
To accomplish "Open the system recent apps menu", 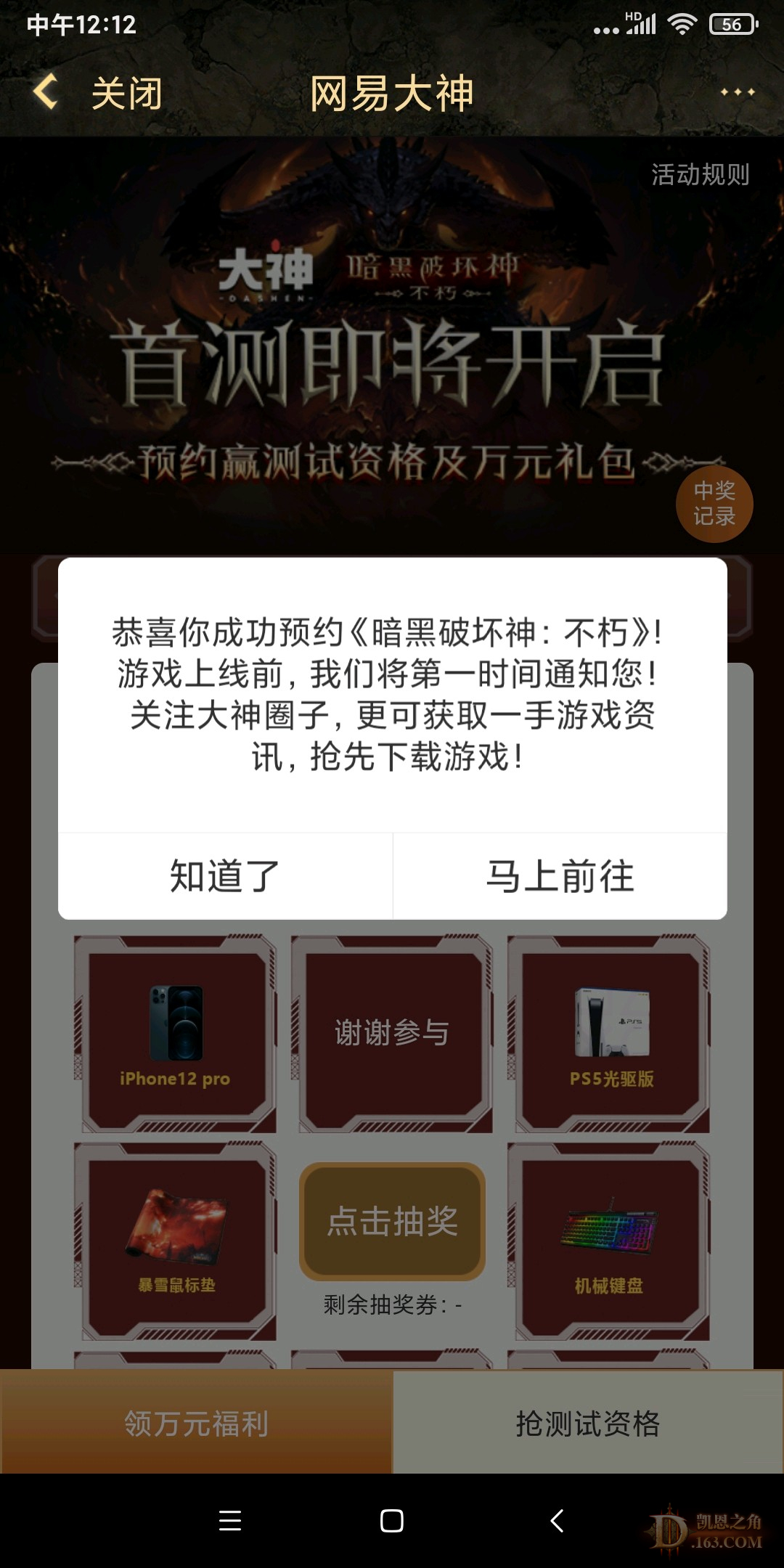I will [x=230, y=1520].
